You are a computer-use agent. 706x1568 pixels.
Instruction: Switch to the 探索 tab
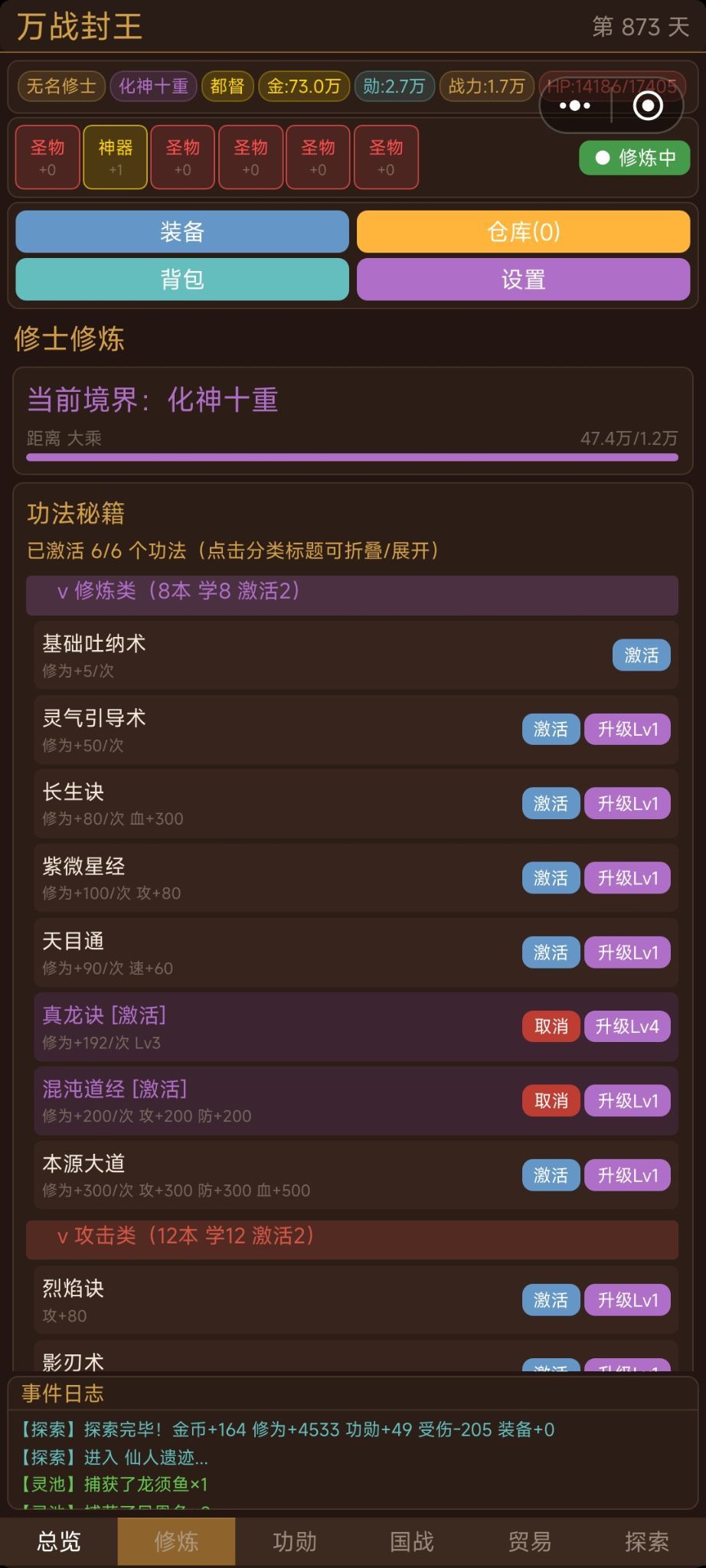coord(647,1541)
